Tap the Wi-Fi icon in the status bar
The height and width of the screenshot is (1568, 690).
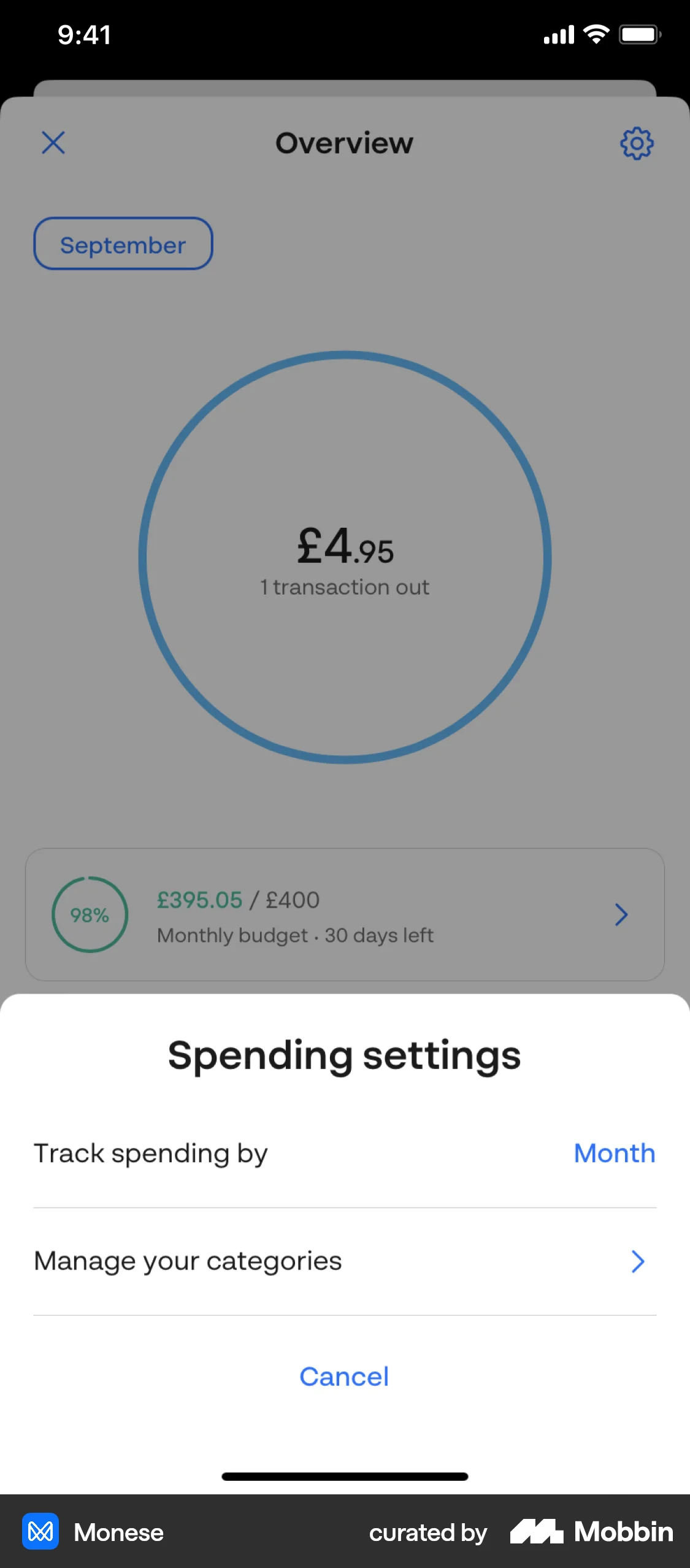point(594,35)
